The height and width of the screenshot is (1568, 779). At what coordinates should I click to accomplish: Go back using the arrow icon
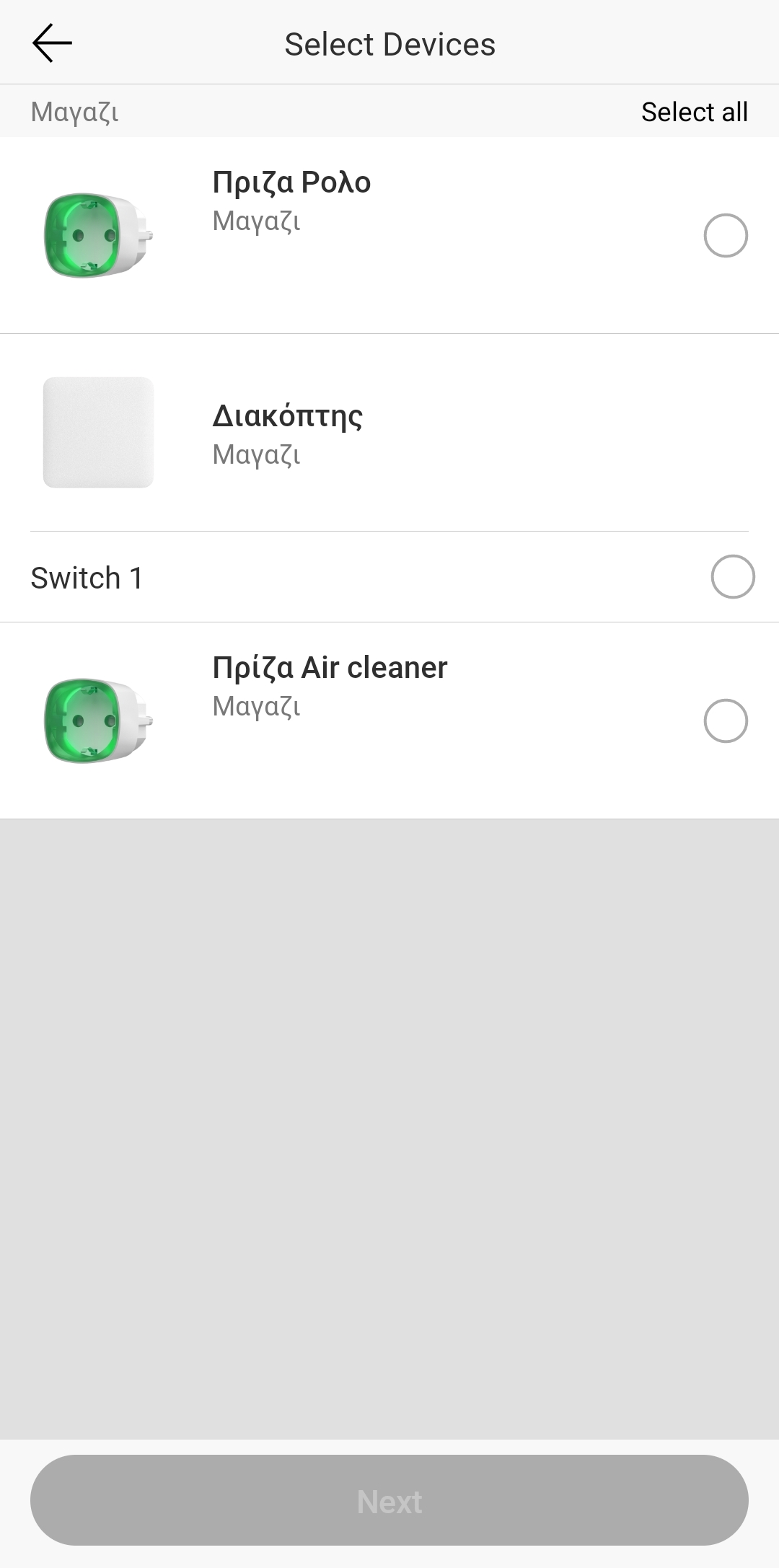tap(52, 43)
